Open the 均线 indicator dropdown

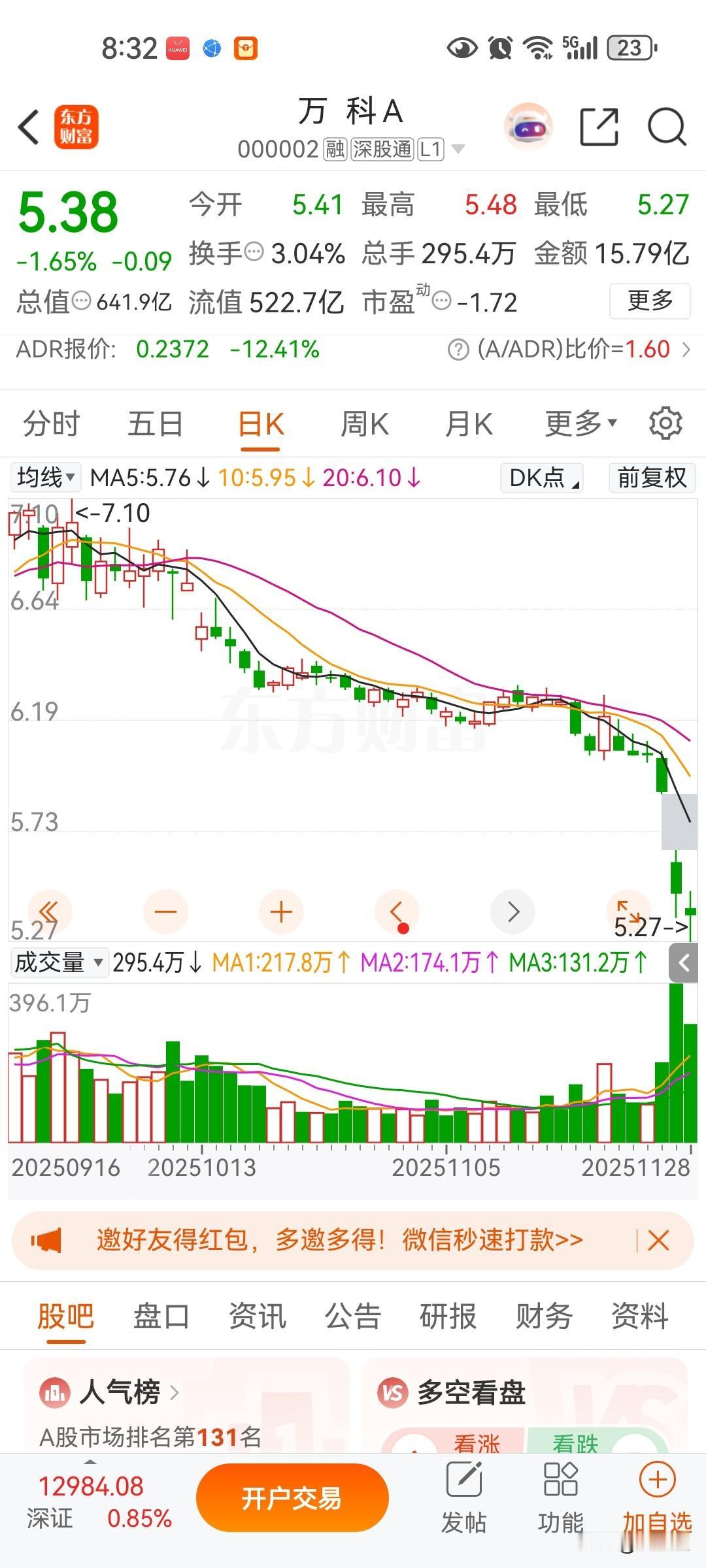43,478
